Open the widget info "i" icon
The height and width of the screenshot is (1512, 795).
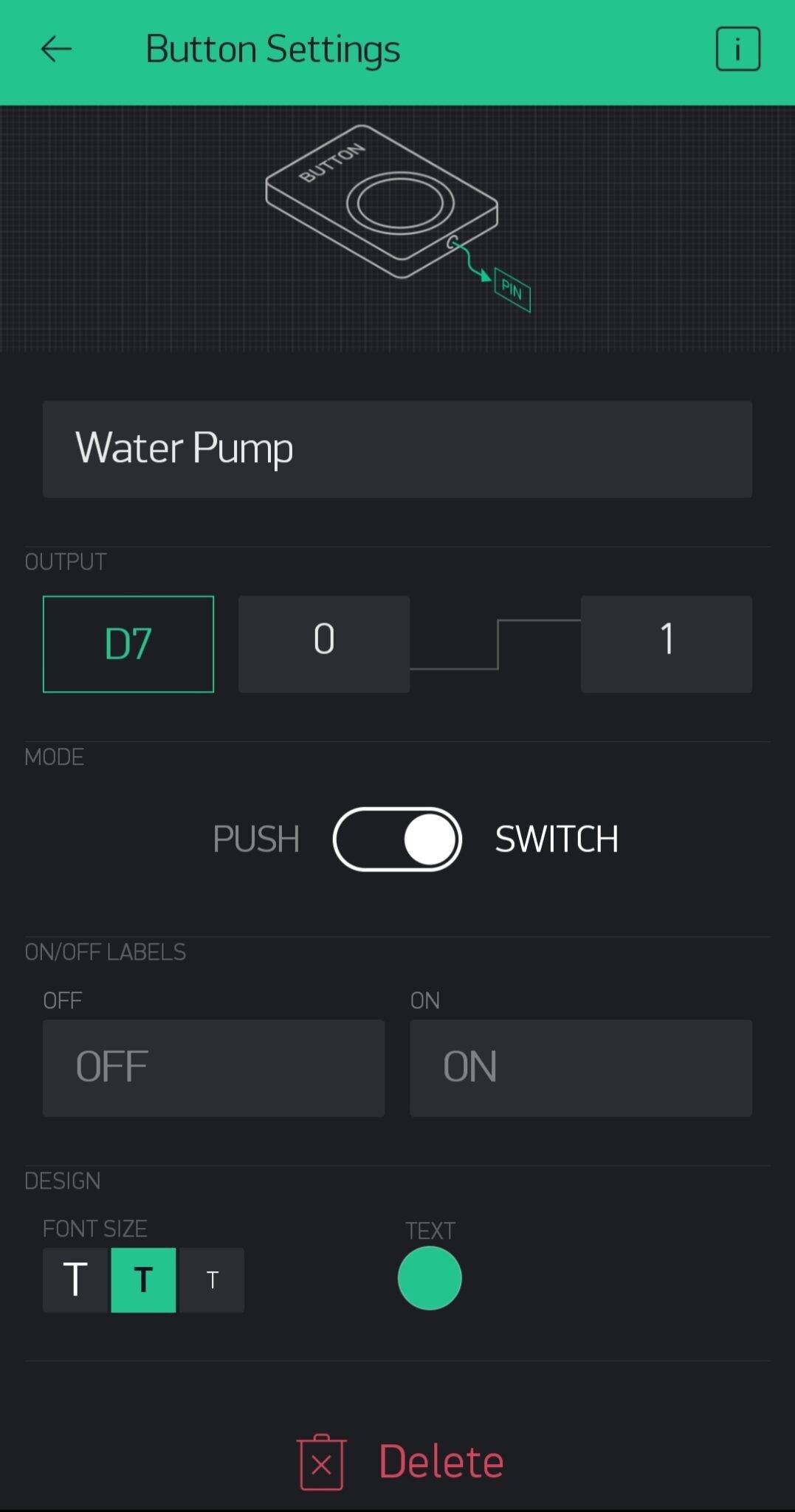point(737,48)
